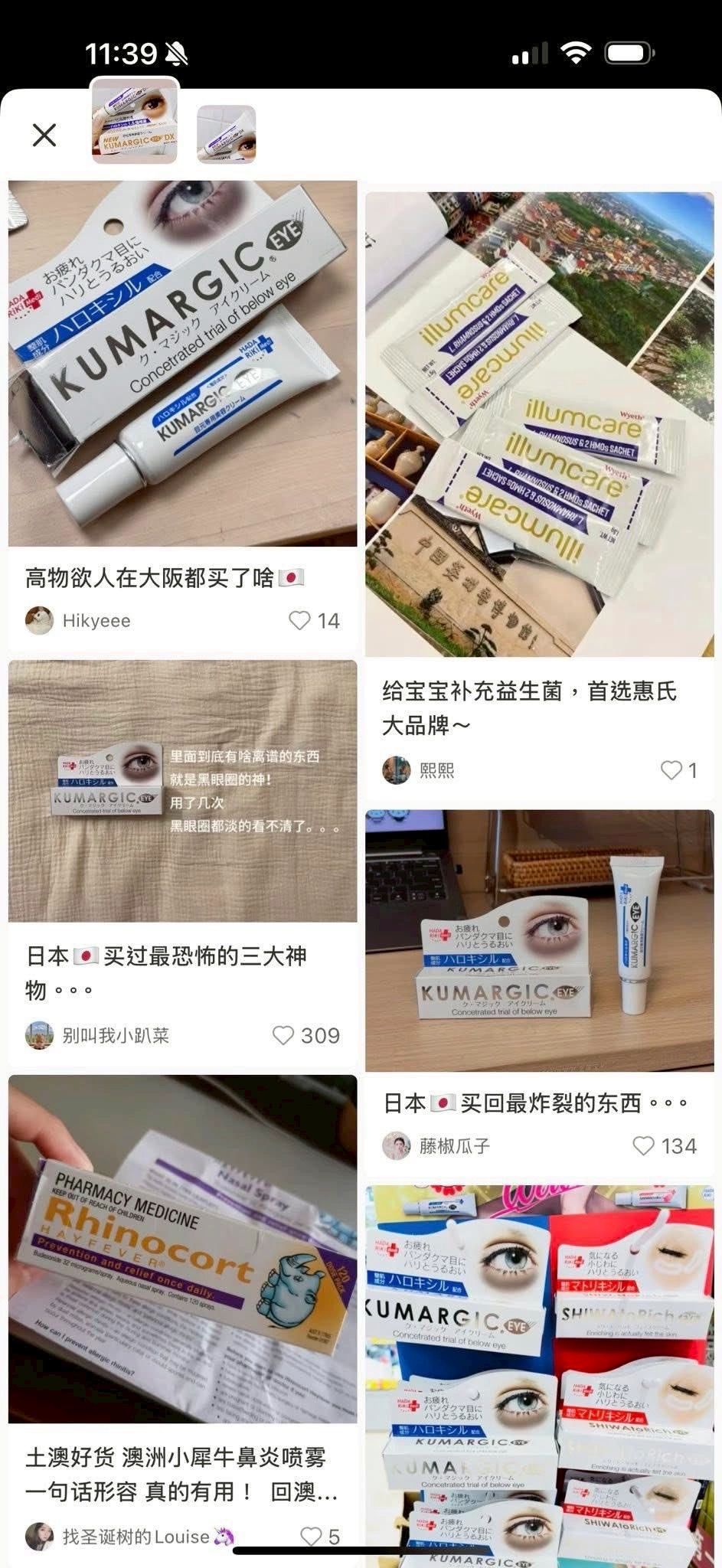Like the post by 熙熙
The width and height of the screenshot is (722, 1568).
tap(671, 769)
